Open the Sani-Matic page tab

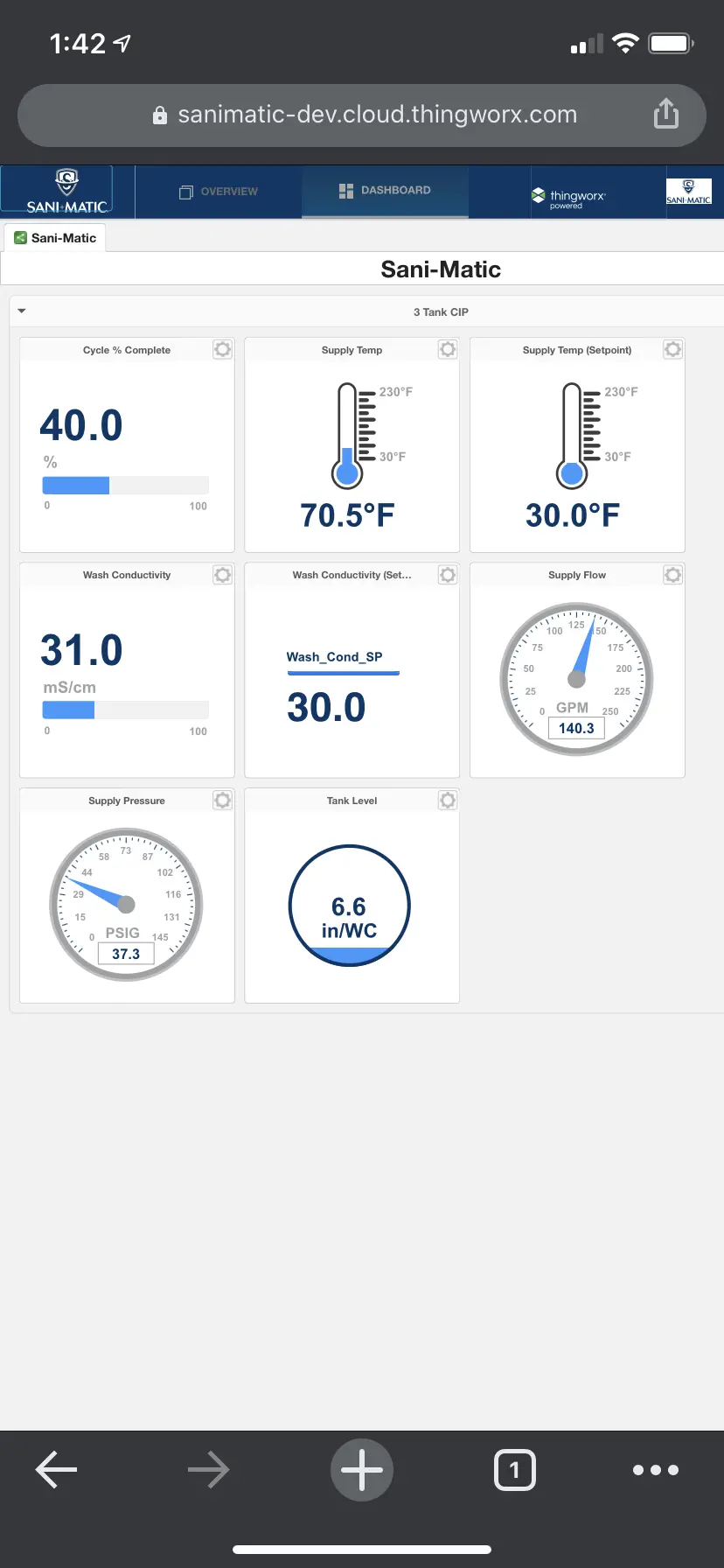[55, 238]
